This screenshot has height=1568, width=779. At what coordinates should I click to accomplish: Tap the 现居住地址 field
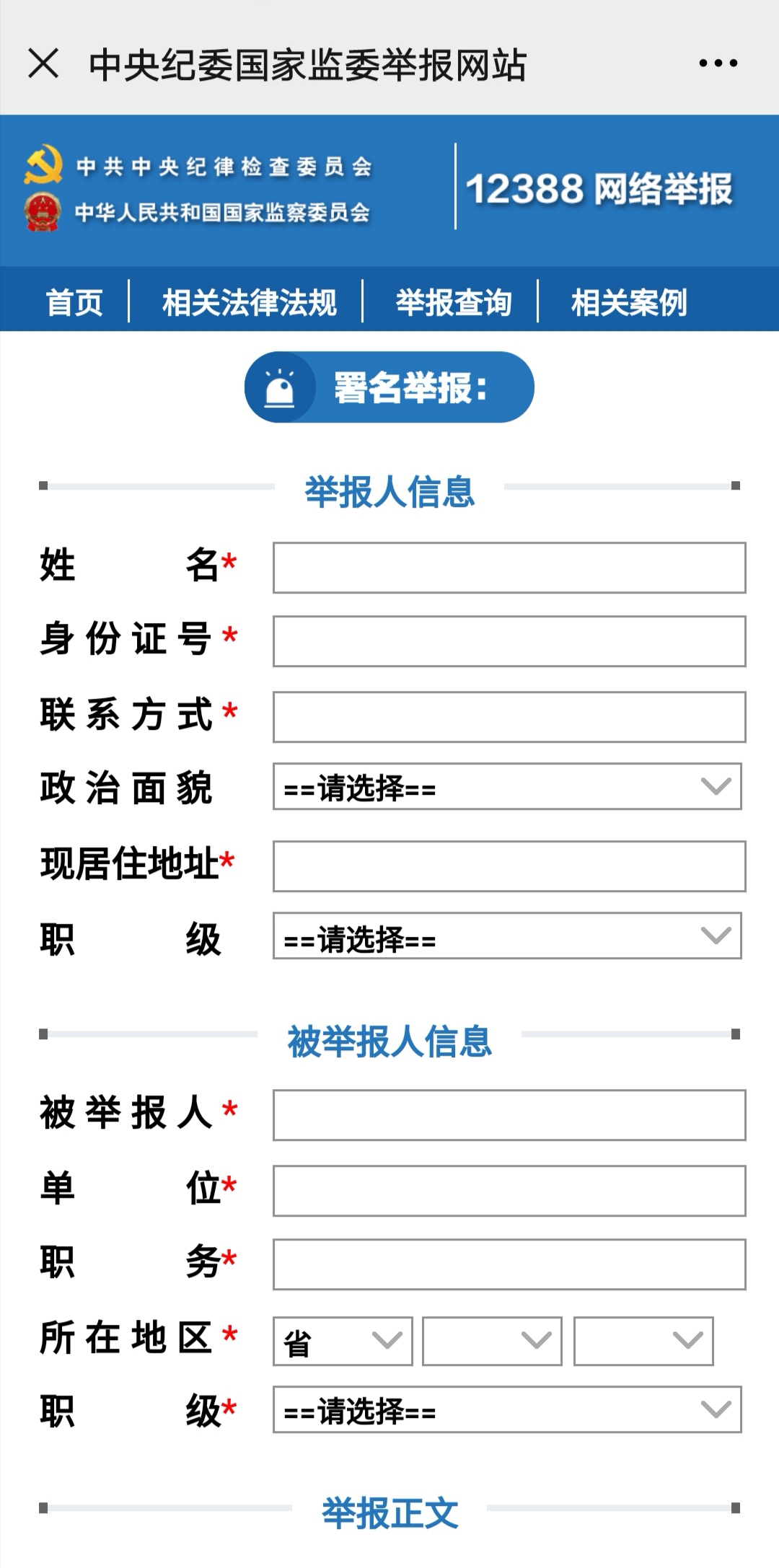[x=509, y=866]
